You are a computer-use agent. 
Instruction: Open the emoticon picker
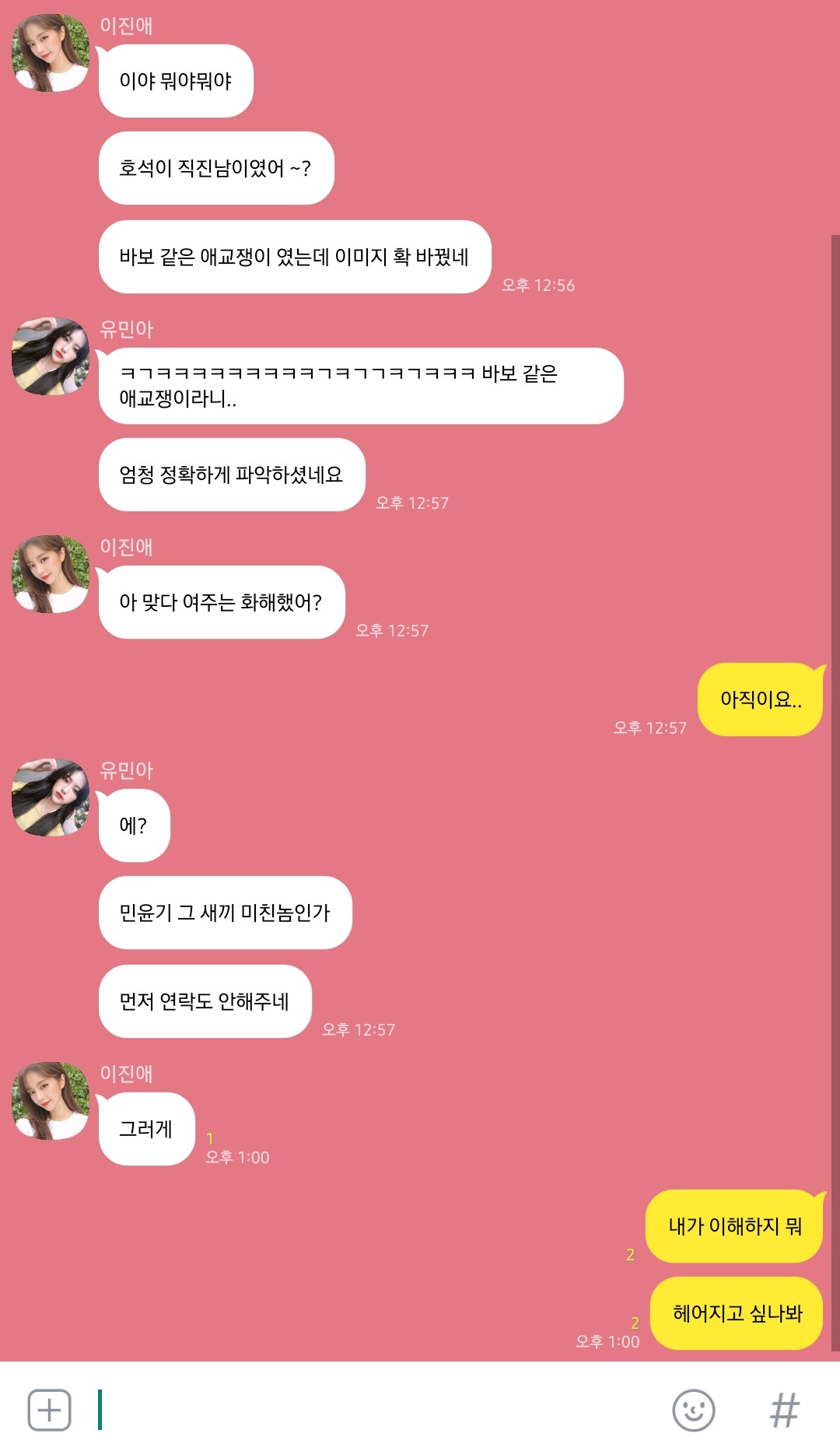coord(693,1409)
